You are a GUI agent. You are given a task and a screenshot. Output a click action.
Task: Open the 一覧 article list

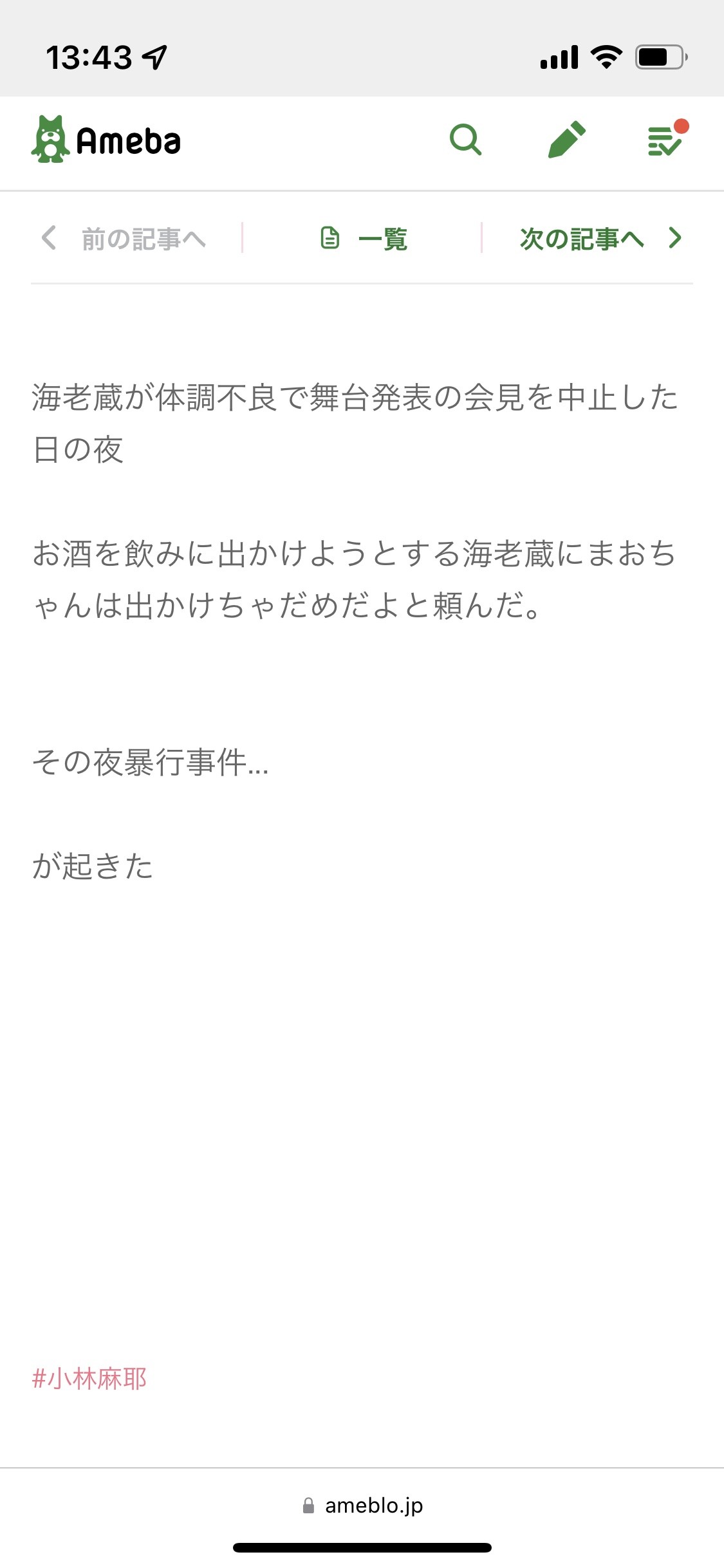click(364, 239)
